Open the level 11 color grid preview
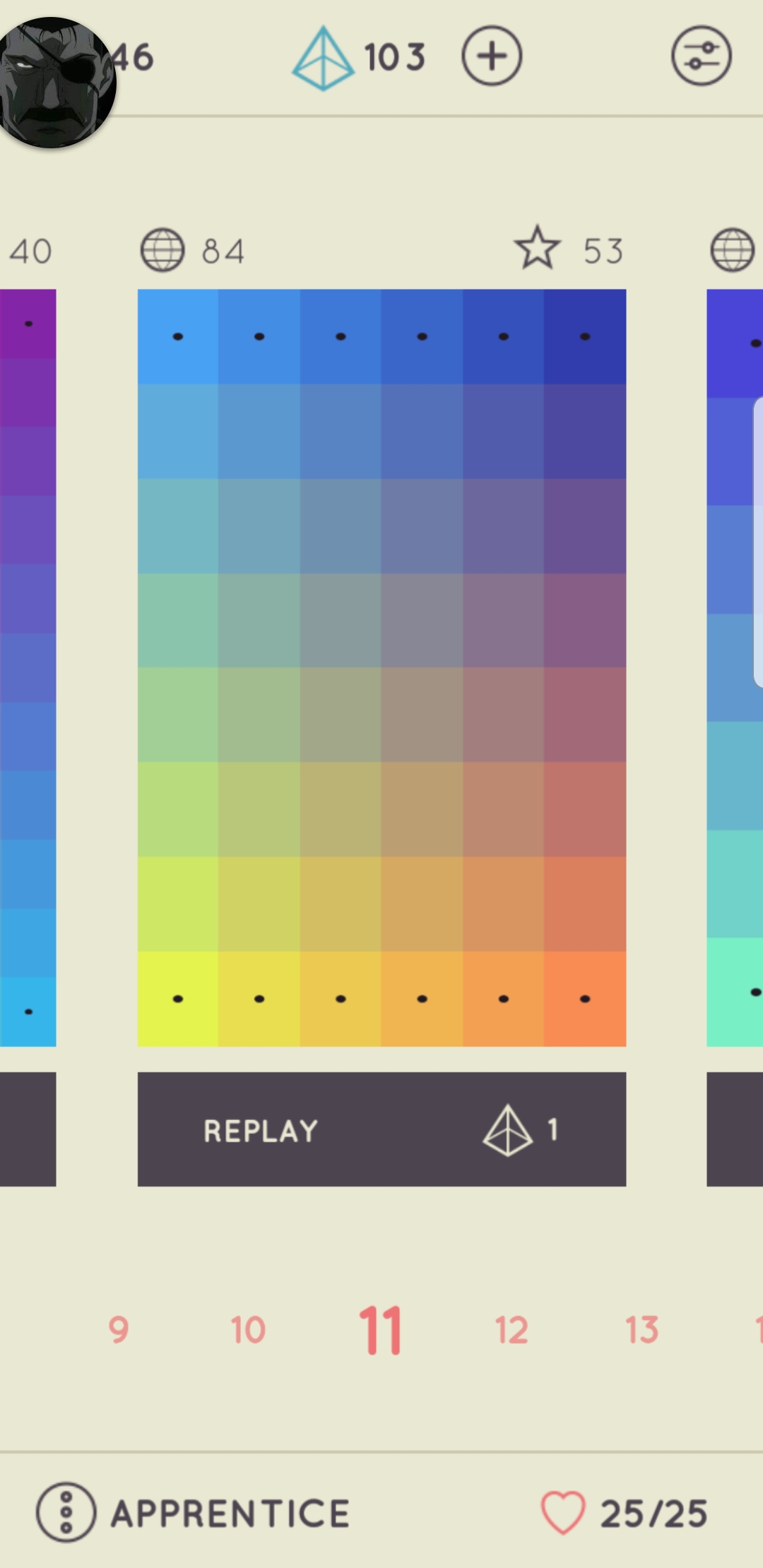Screen dimensions: 763x1568 point(381,667)
